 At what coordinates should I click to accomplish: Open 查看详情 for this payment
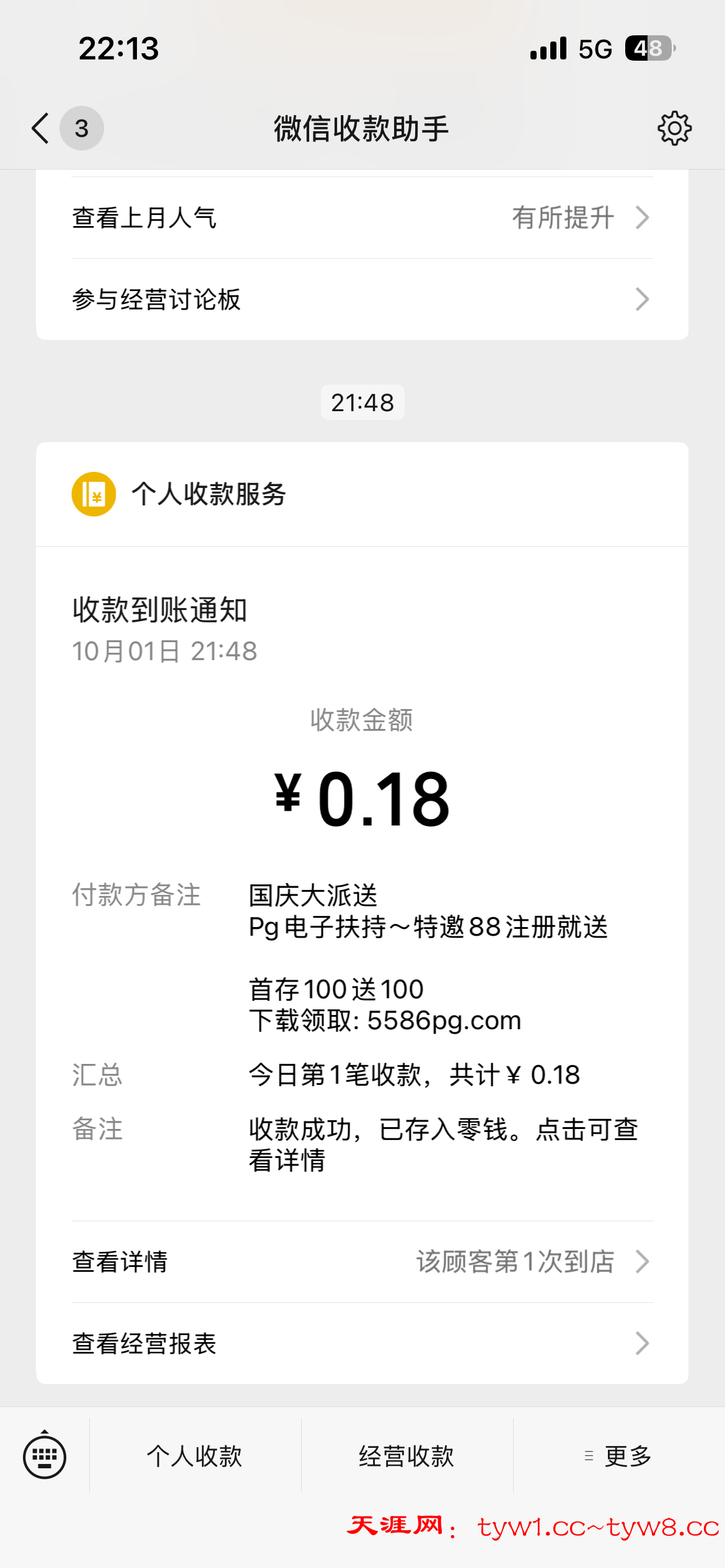362,1262
